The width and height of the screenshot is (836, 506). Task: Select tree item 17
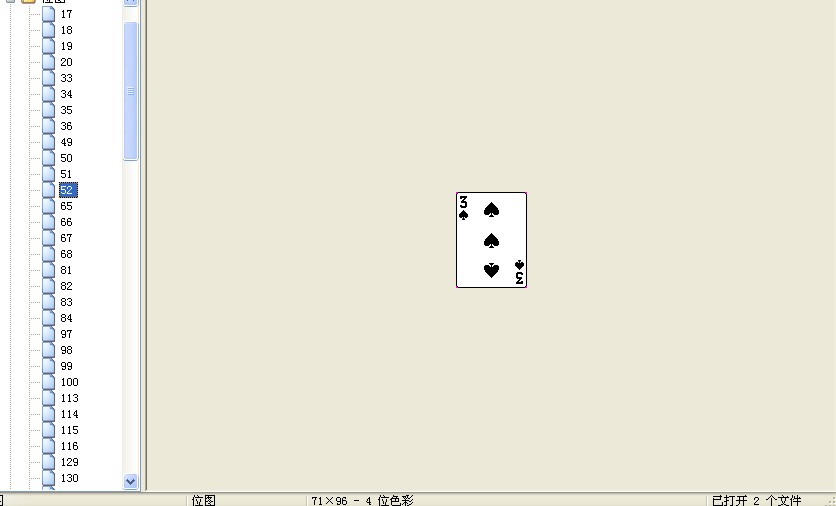click(66, 14)
